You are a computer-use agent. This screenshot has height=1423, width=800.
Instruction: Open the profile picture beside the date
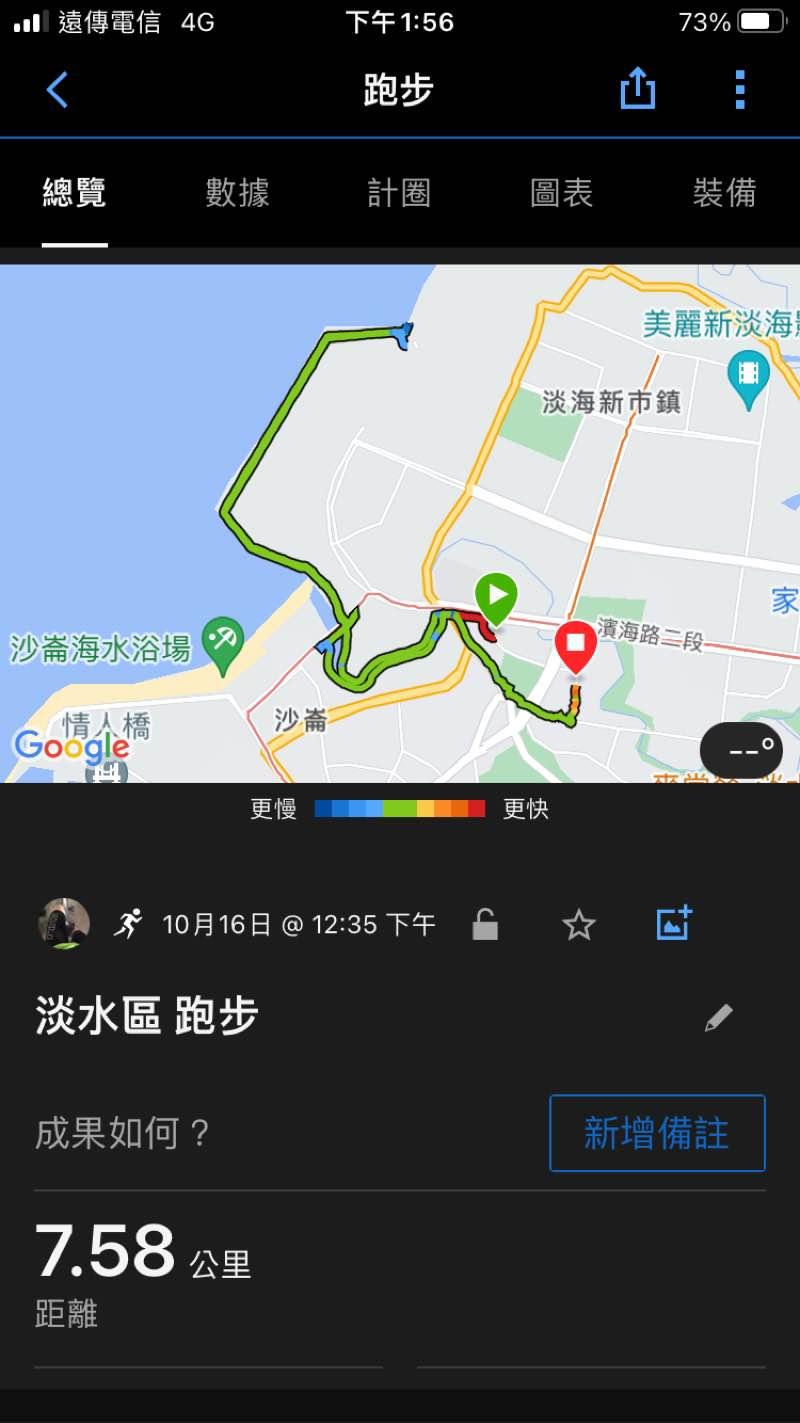click(64, 924)
